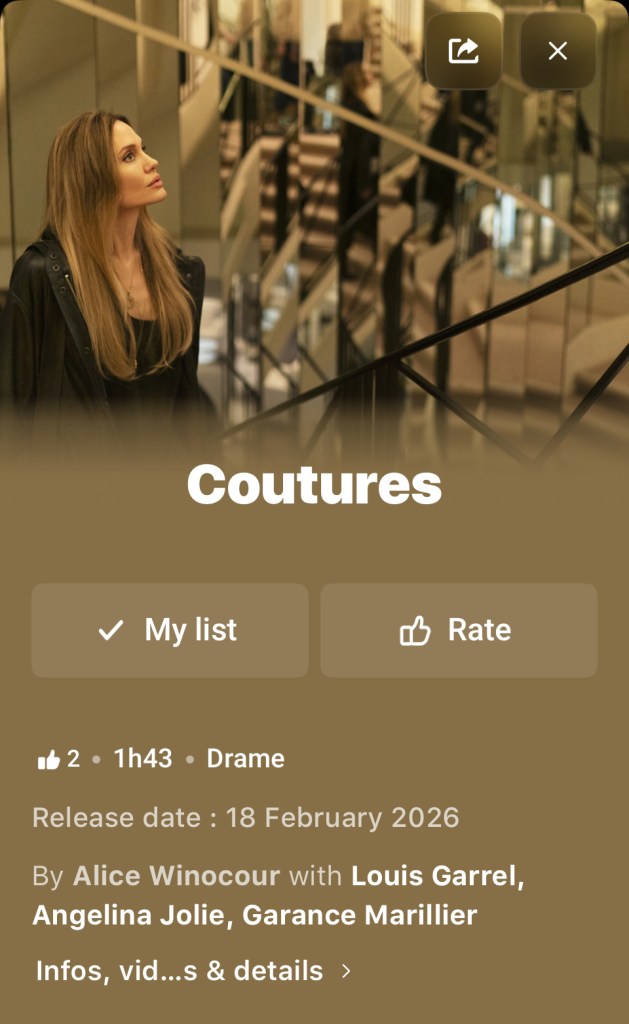Share the Coutures movie page
The height and width of the screenshot is (1024, 629).
coord(464,51)
